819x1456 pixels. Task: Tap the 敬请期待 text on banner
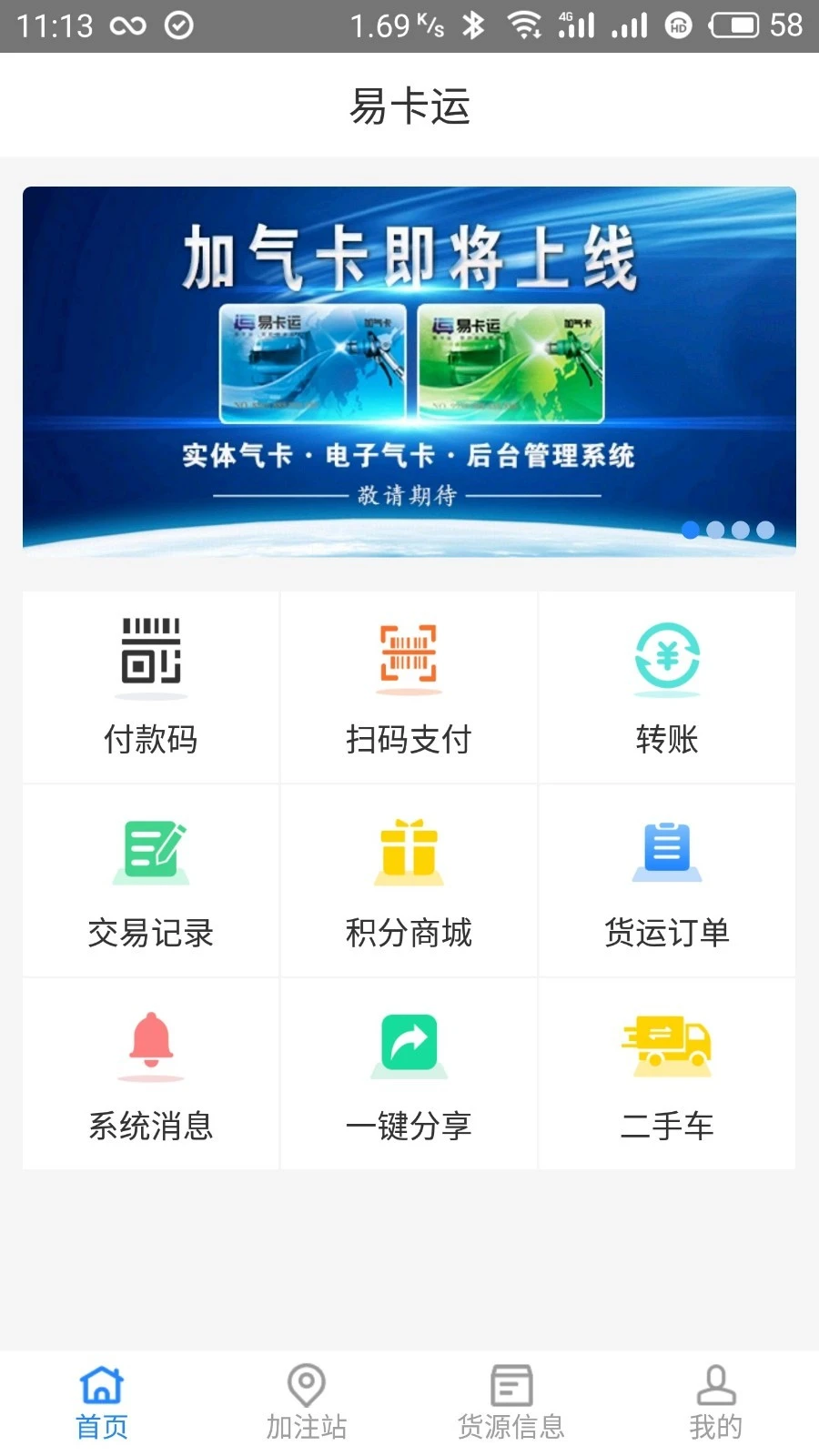(x=409, y=496)
